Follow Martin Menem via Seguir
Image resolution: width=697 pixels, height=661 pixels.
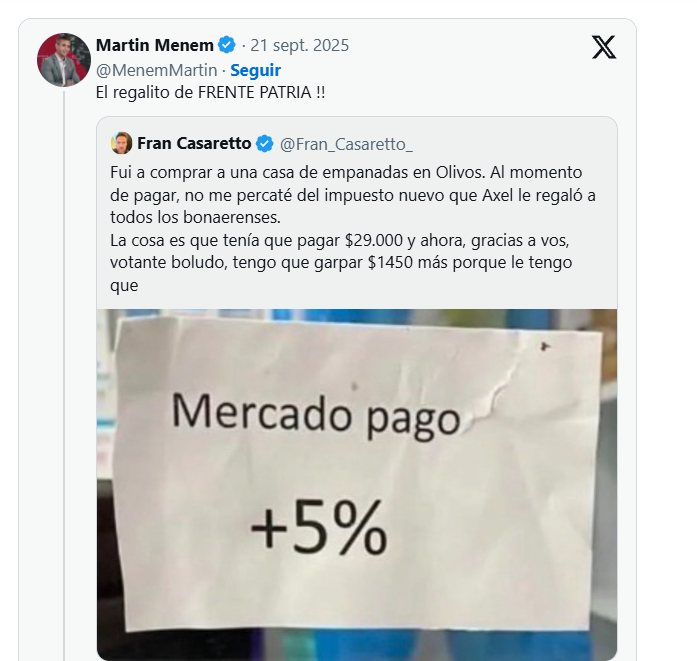(255, 70)
